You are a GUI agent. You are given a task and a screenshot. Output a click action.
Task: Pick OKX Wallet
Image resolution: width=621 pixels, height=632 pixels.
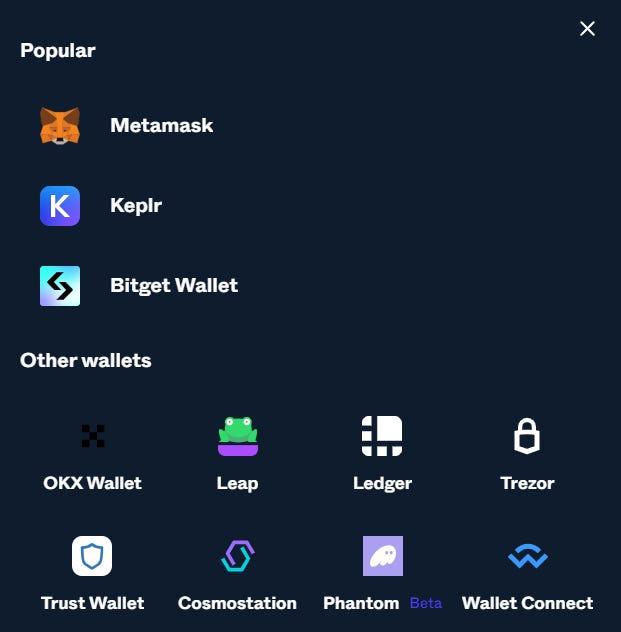pyautogui.click(x=92, y=454)
